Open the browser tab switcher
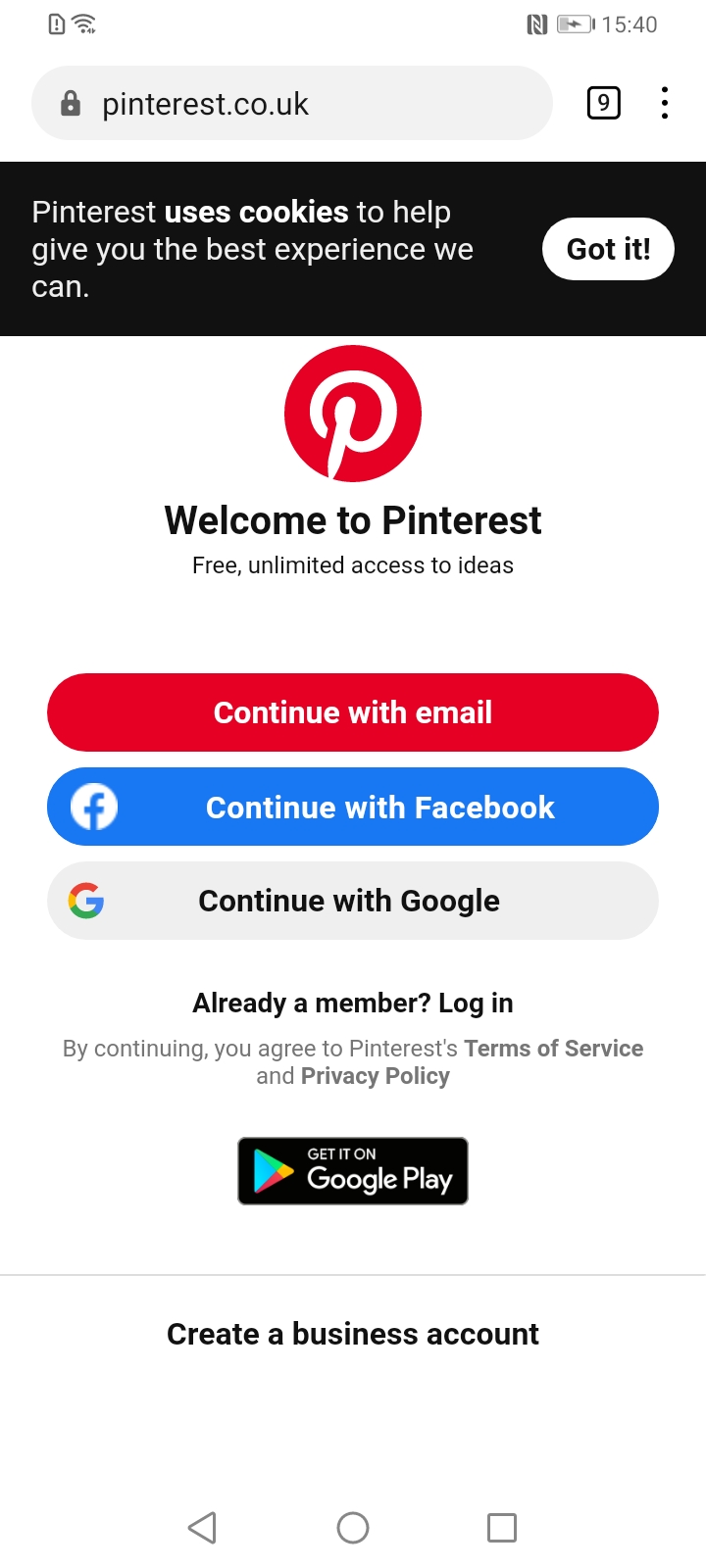 point(603,103)
